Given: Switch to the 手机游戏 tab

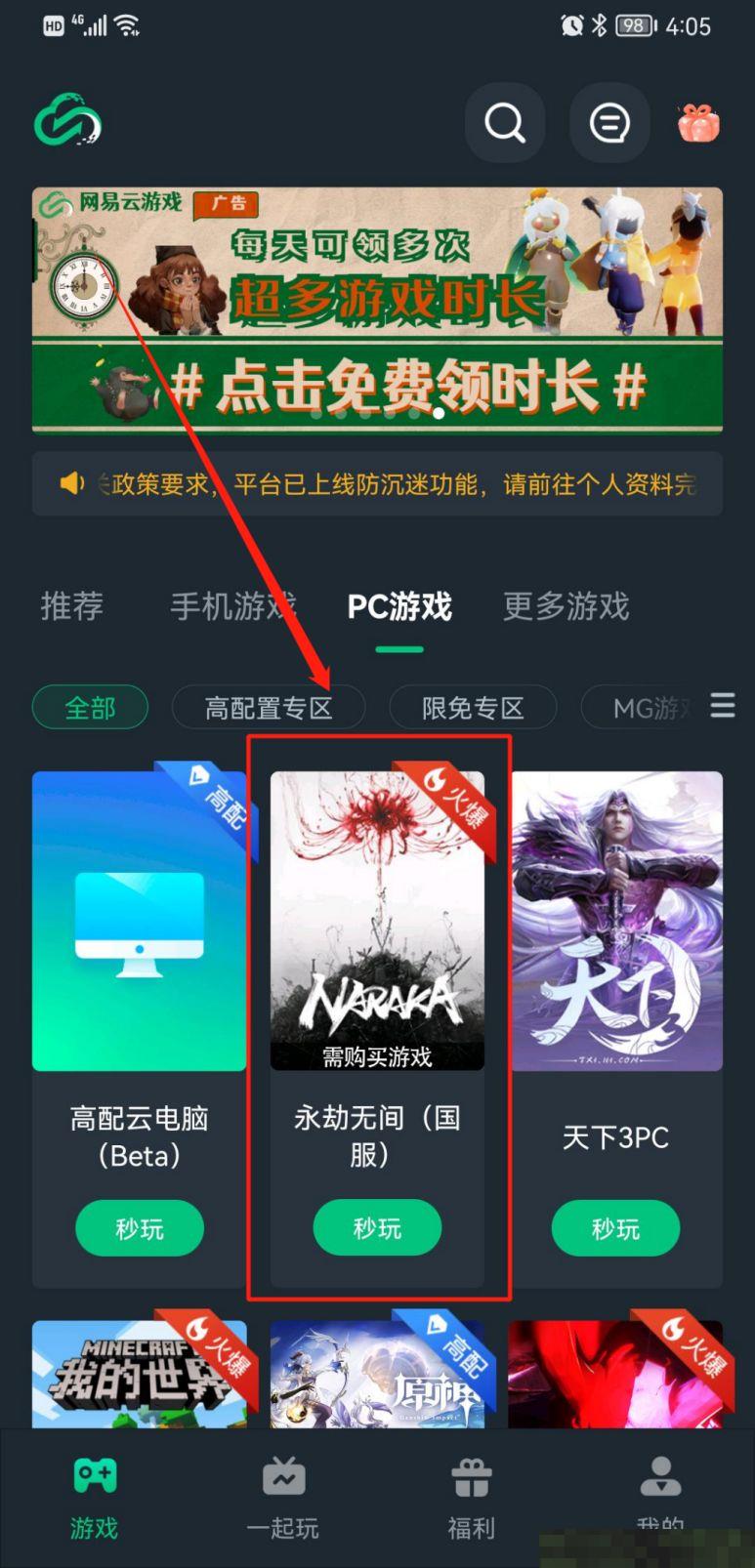Looking at the screenshot, I should click(x=232, y=606).
